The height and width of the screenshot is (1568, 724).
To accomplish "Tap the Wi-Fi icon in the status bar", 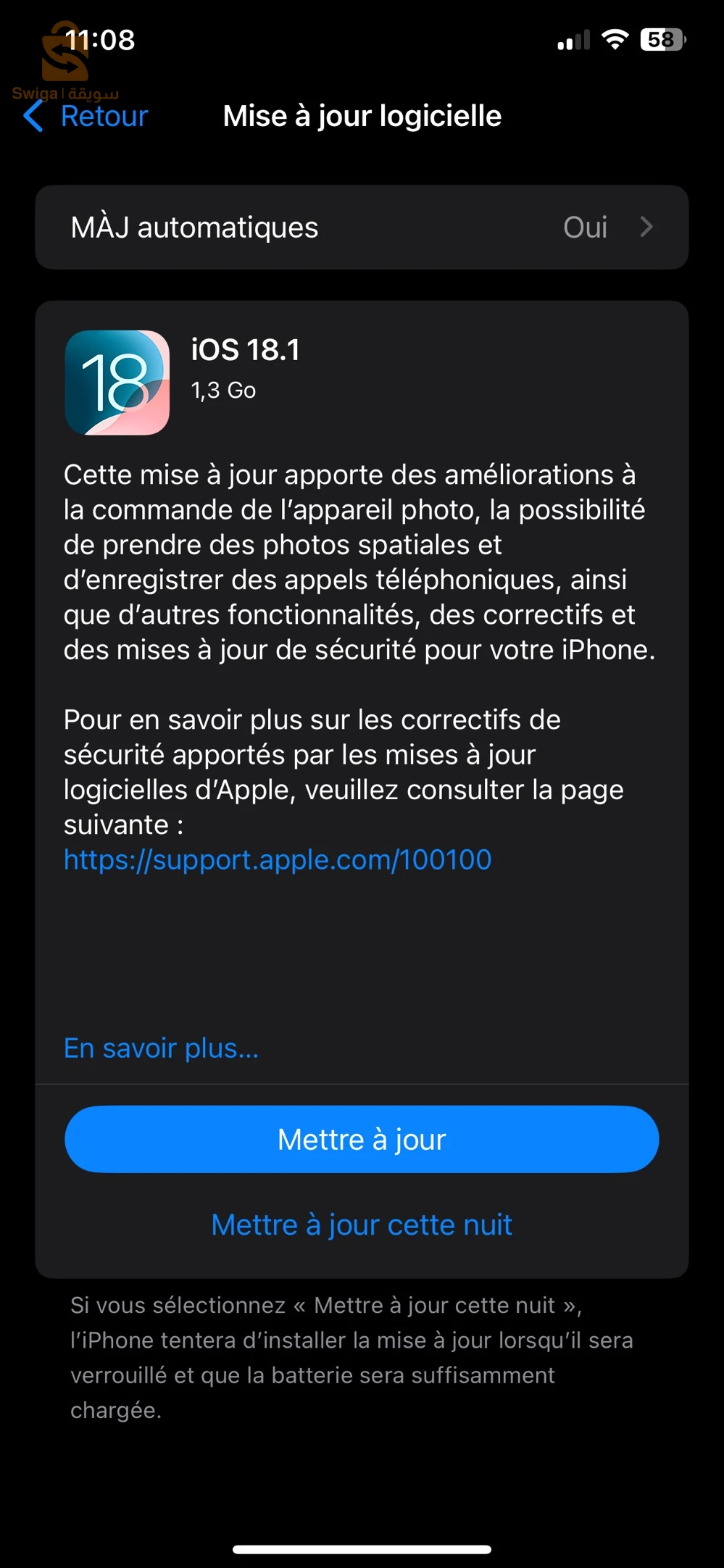I will point(615,40).
